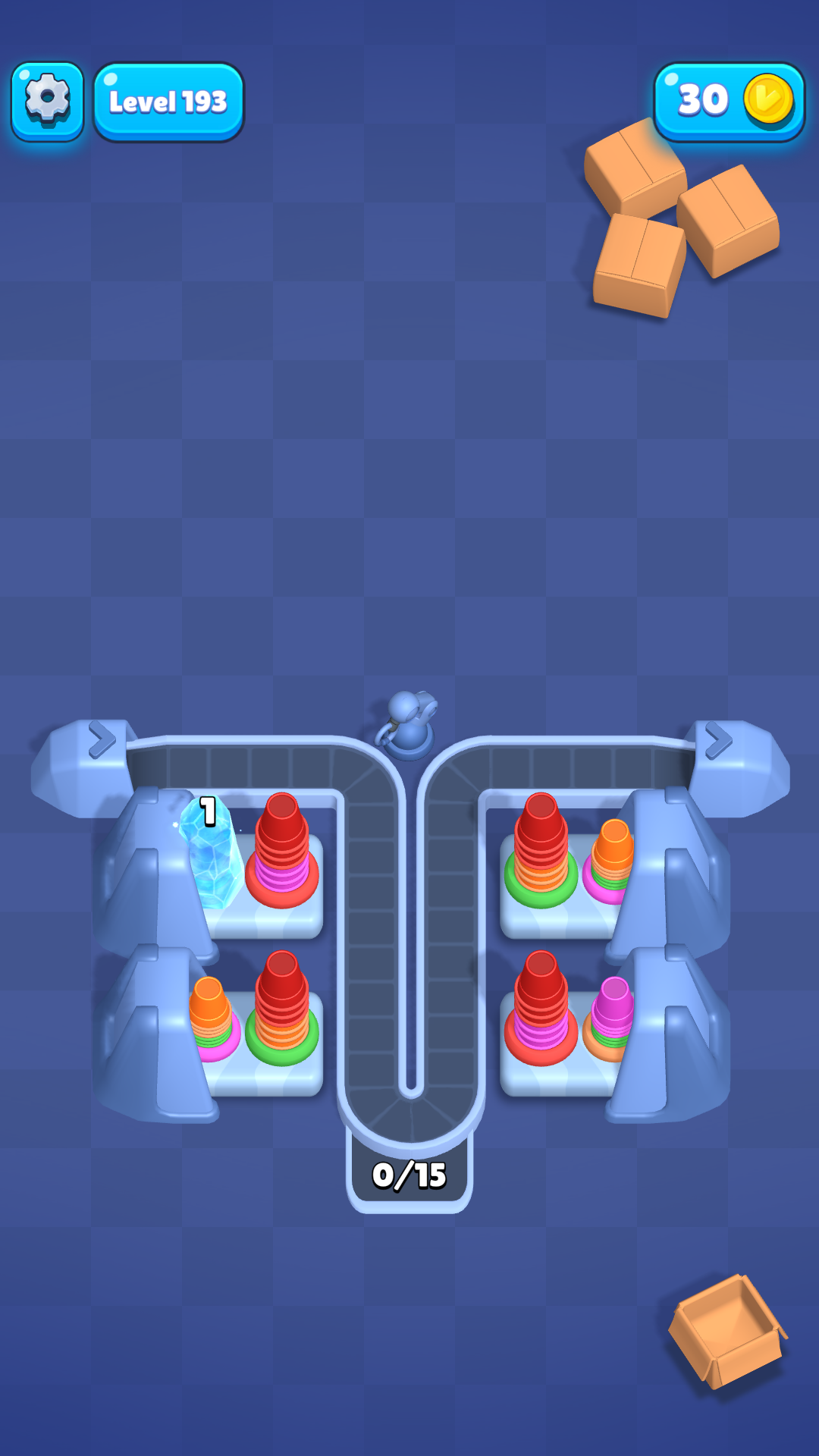Open the settings gear
Screen dimensions: 819x1456
click(47, 101)
